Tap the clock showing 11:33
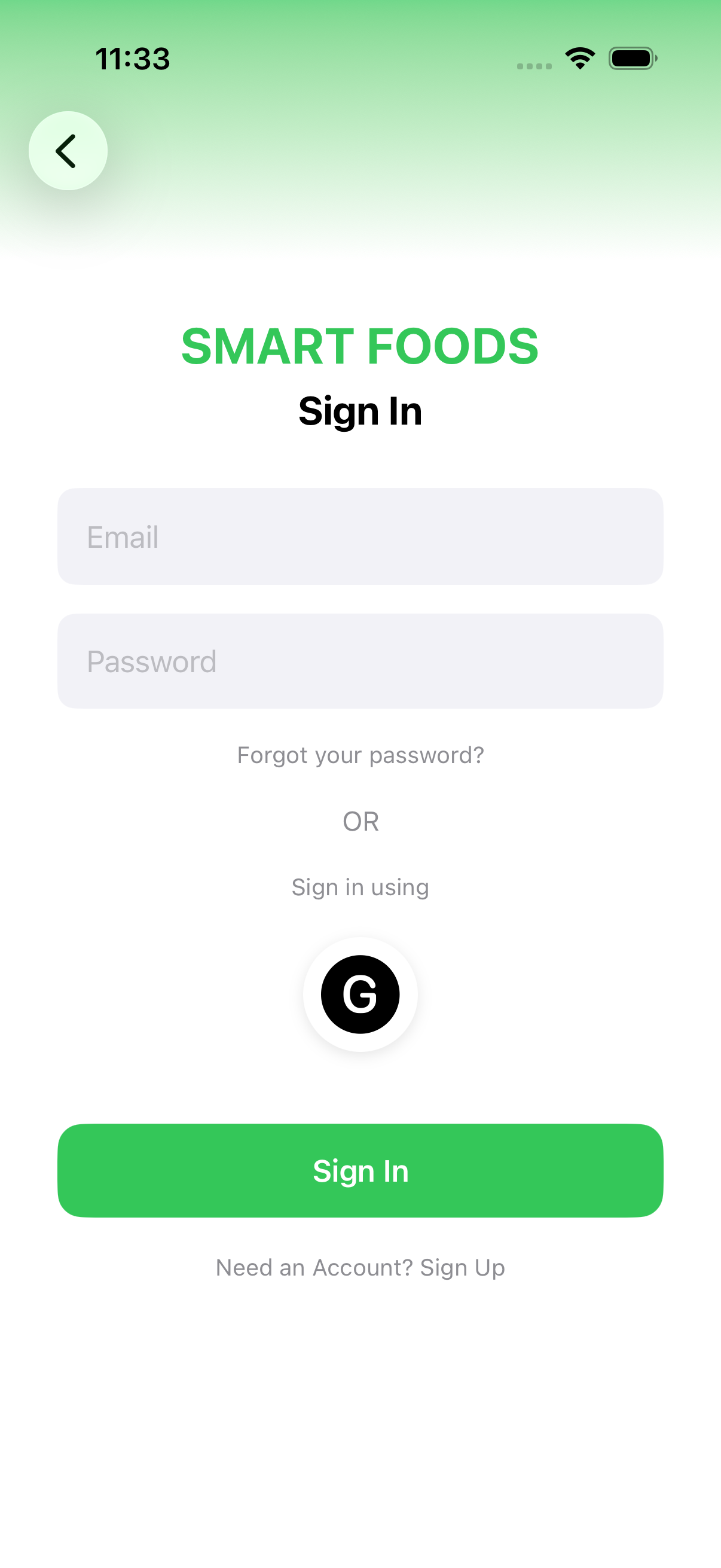This screenshot has width=721, height=1568. point(132,59)
